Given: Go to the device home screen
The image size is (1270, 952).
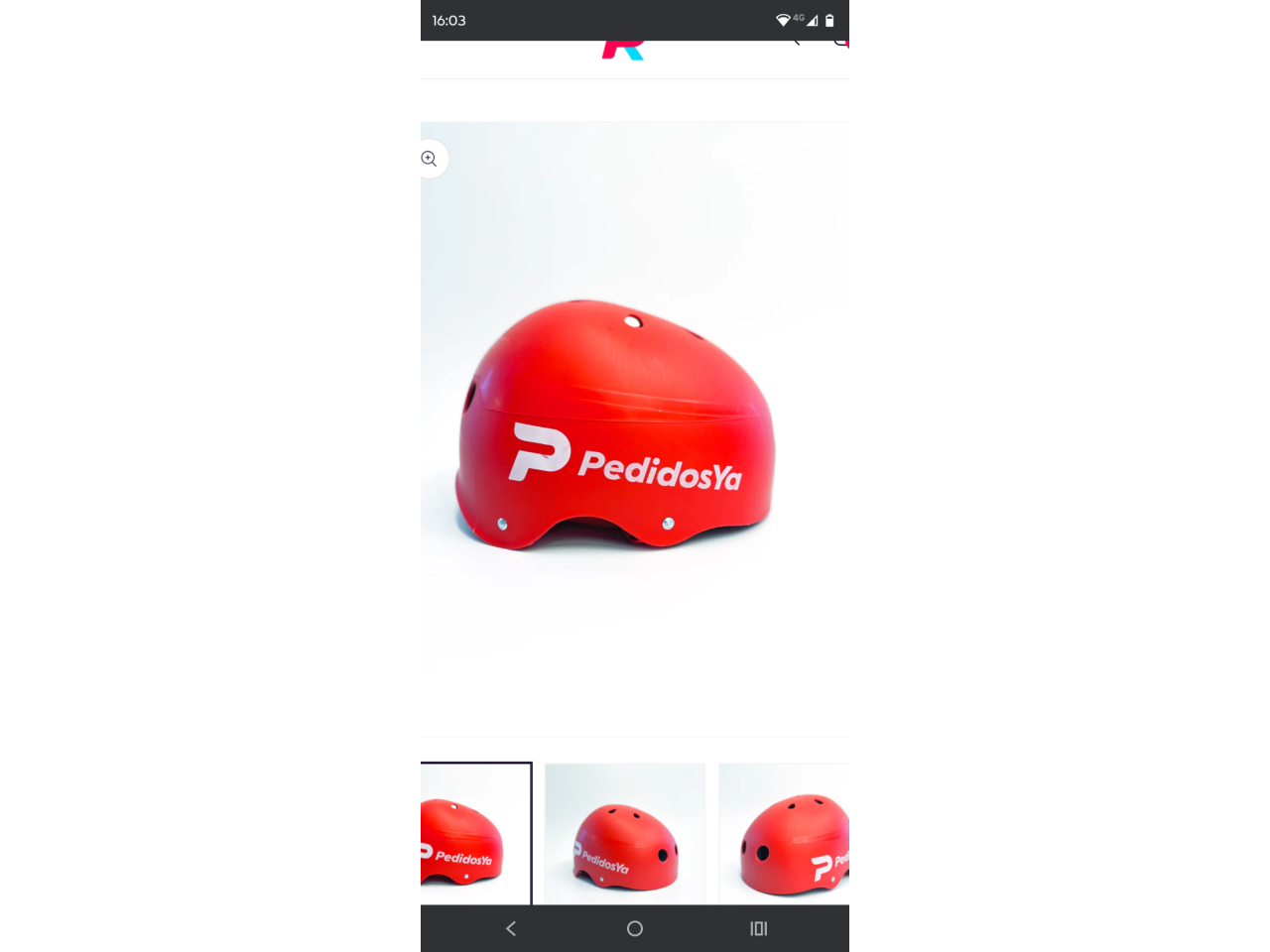Looking at the screenshot, I should pos(635,928).
